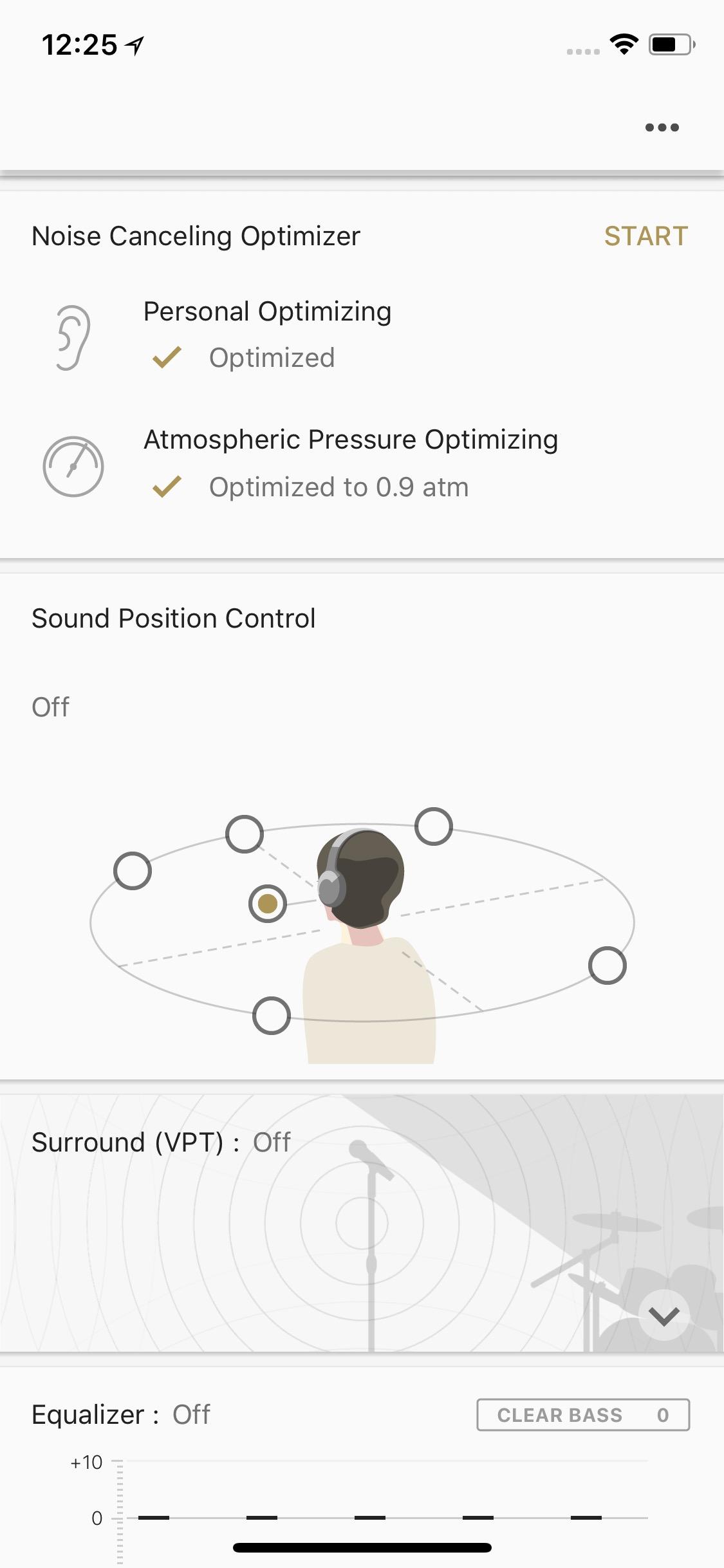Screen dimensions: 724x1568
Task: Expand the Surround (VPT) options chevron
Action: 664,1316
